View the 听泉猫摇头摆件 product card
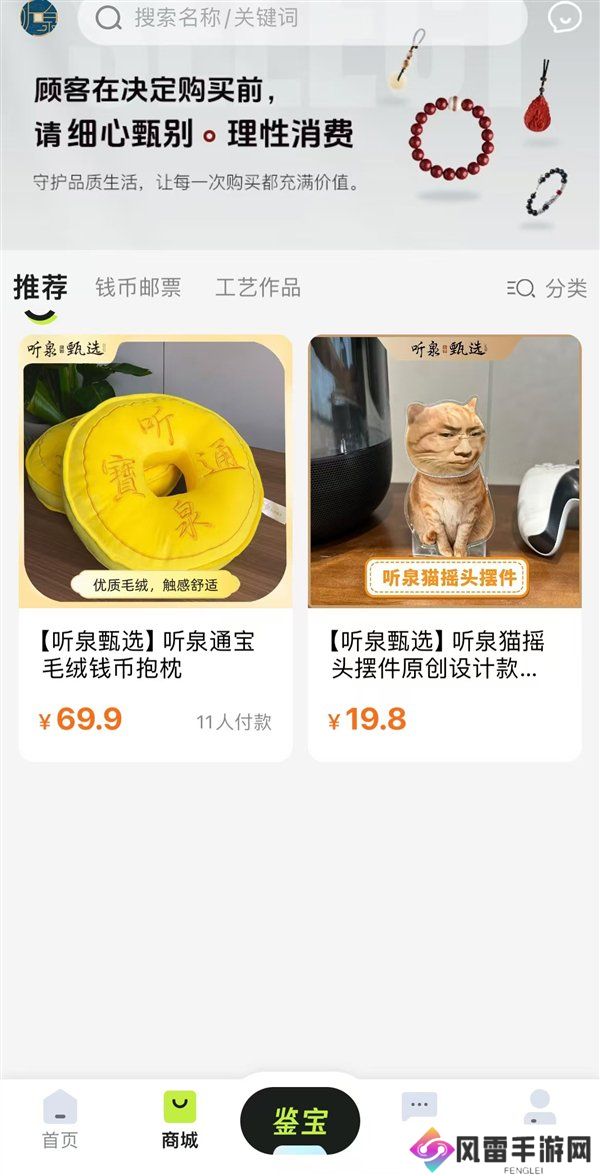The image size is (600, 1176). [444, 547]
